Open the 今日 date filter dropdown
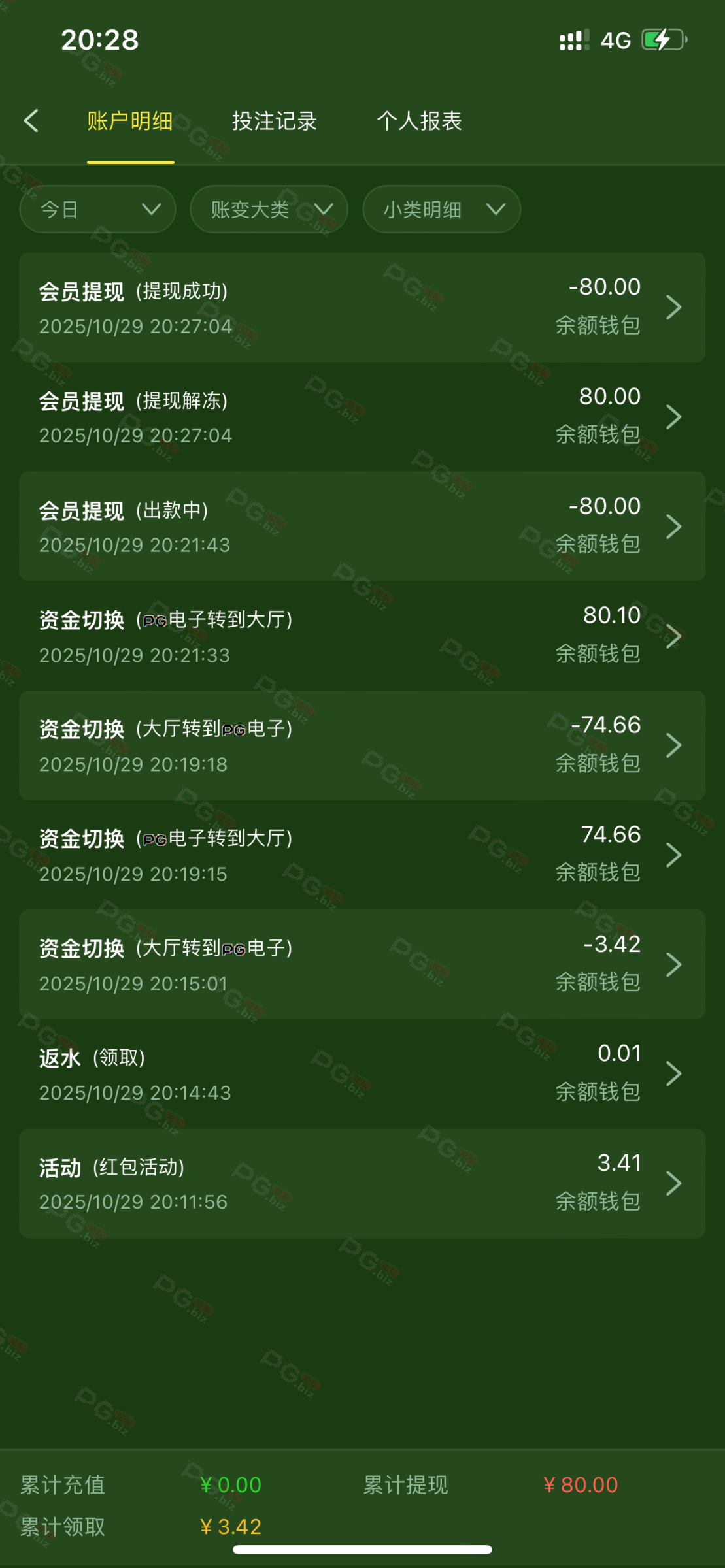 [x=98, y=209]
